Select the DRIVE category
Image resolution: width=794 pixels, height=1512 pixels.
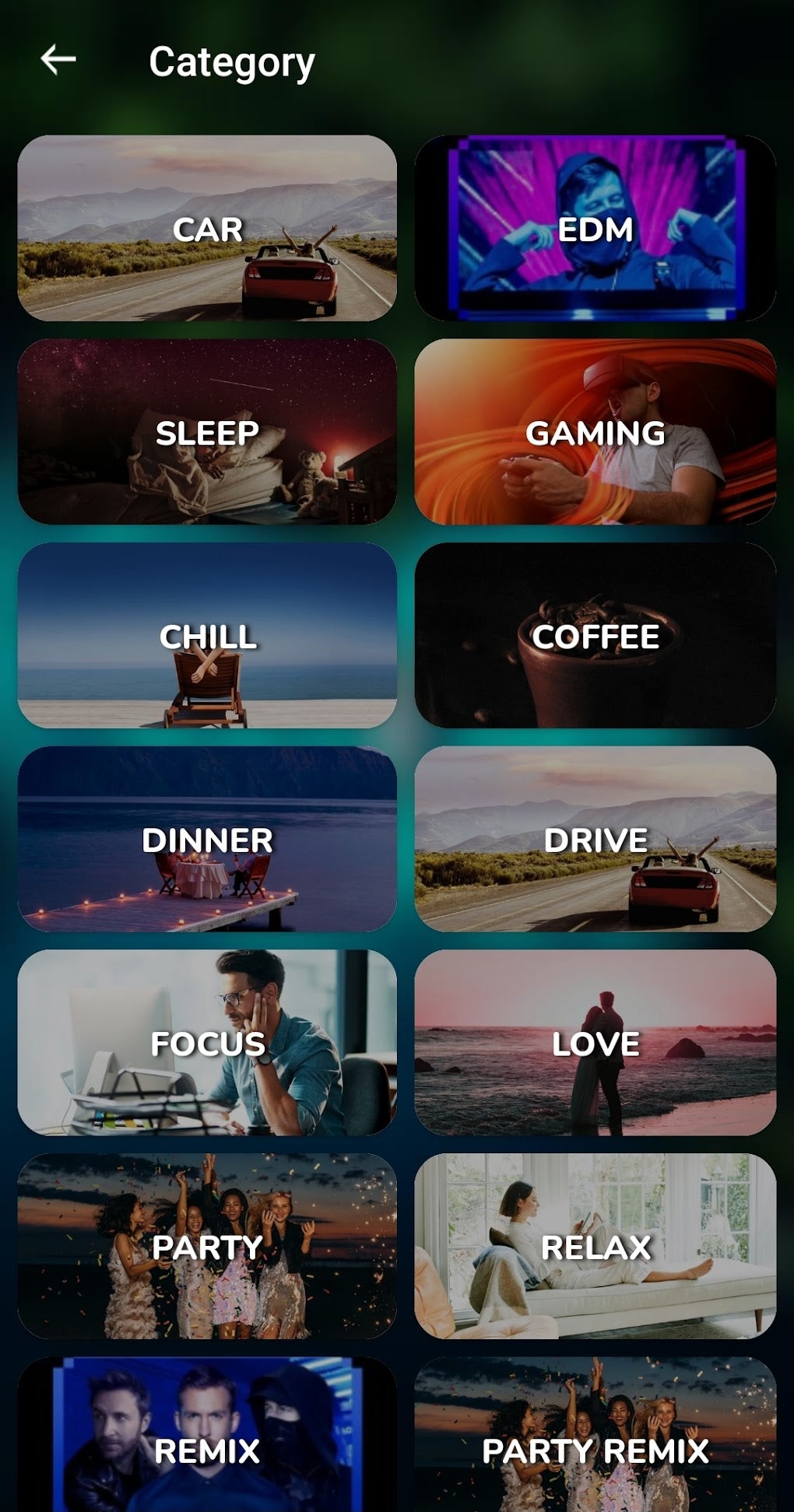point(595,839)
